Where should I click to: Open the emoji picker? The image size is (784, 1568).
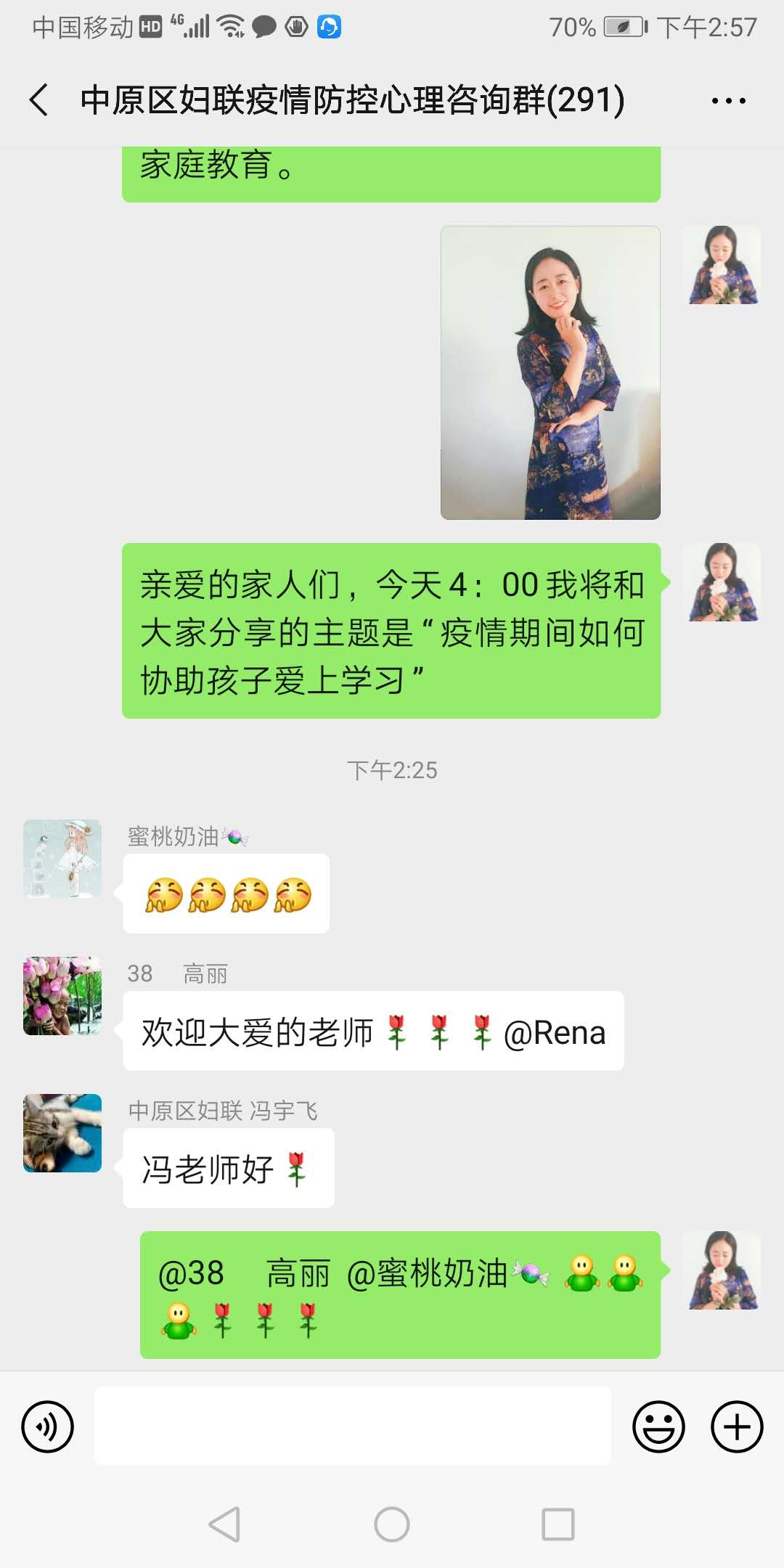[x=658, y=1426]
